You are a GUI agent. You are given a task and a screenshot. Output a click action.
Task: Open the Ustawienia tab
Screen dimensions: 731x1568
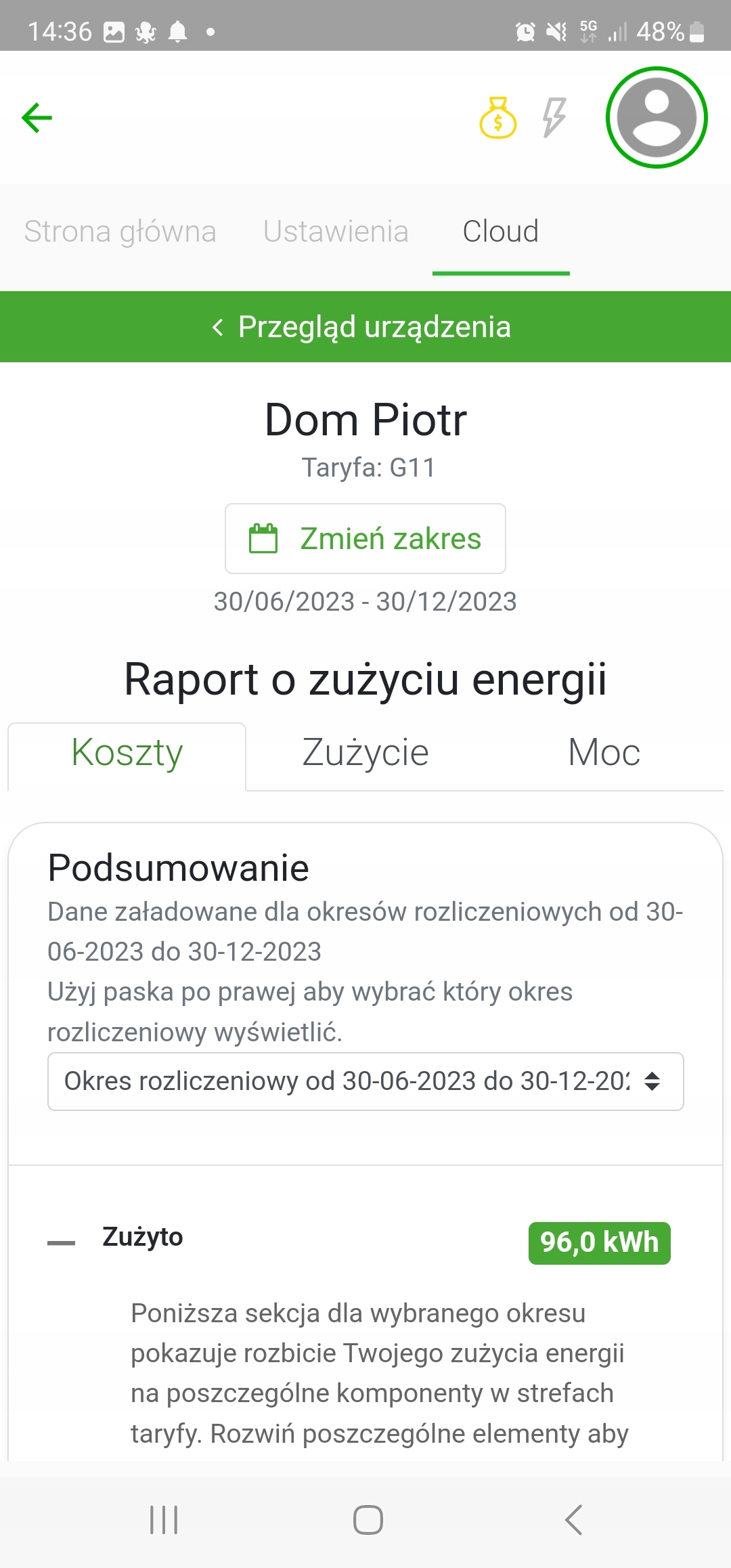336,232
